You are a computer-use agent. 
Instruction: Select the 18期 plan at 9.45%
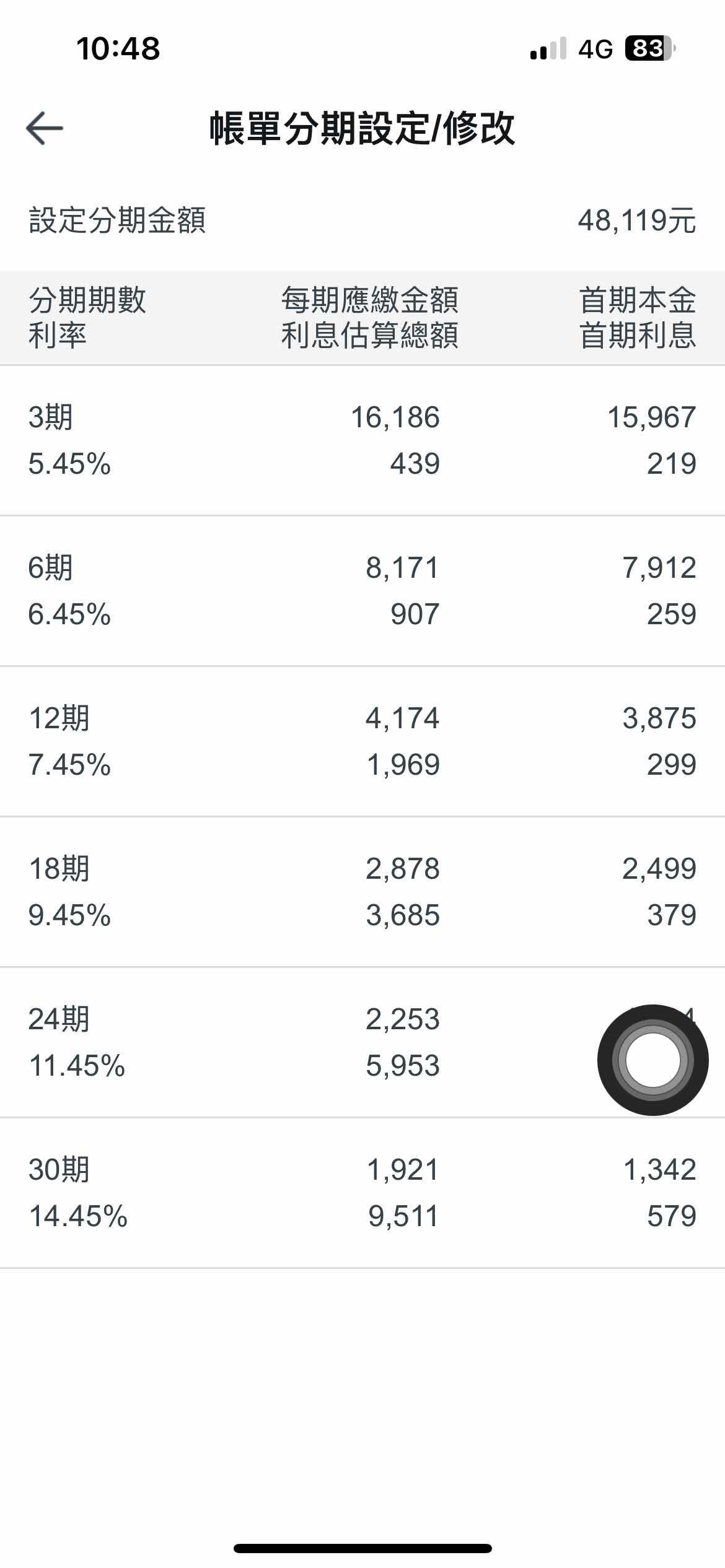[x=362, y=892]
